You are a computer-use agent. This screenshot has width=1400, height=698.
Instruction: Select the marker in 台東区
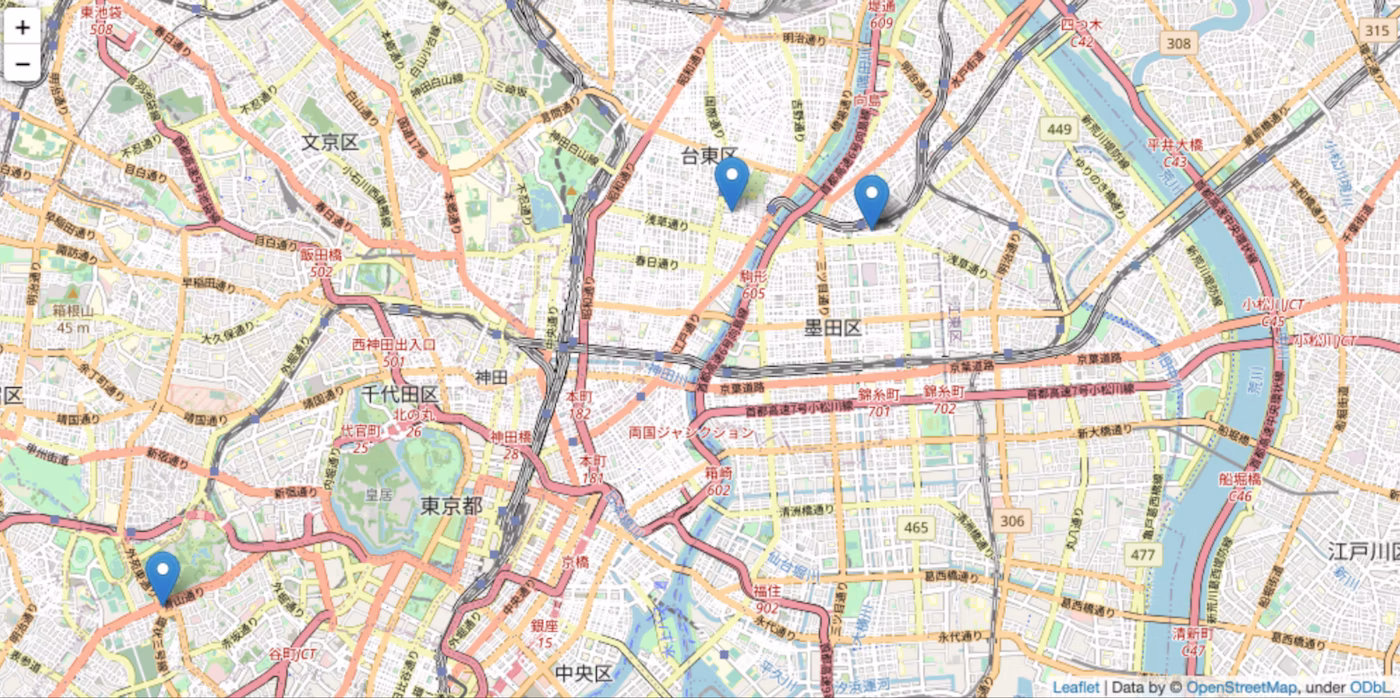click(x=732, y=181)
